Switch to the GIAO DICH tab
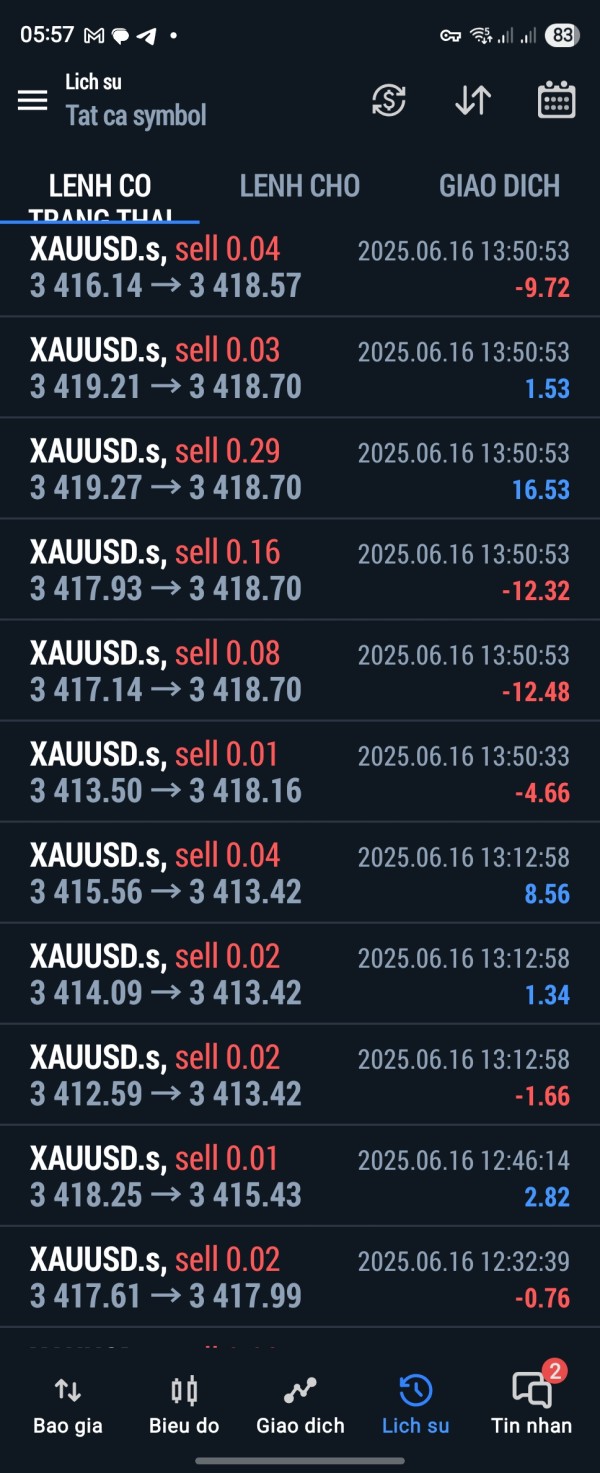The width and height of the screenshot is (600, 1473). [x=499, y=186]
